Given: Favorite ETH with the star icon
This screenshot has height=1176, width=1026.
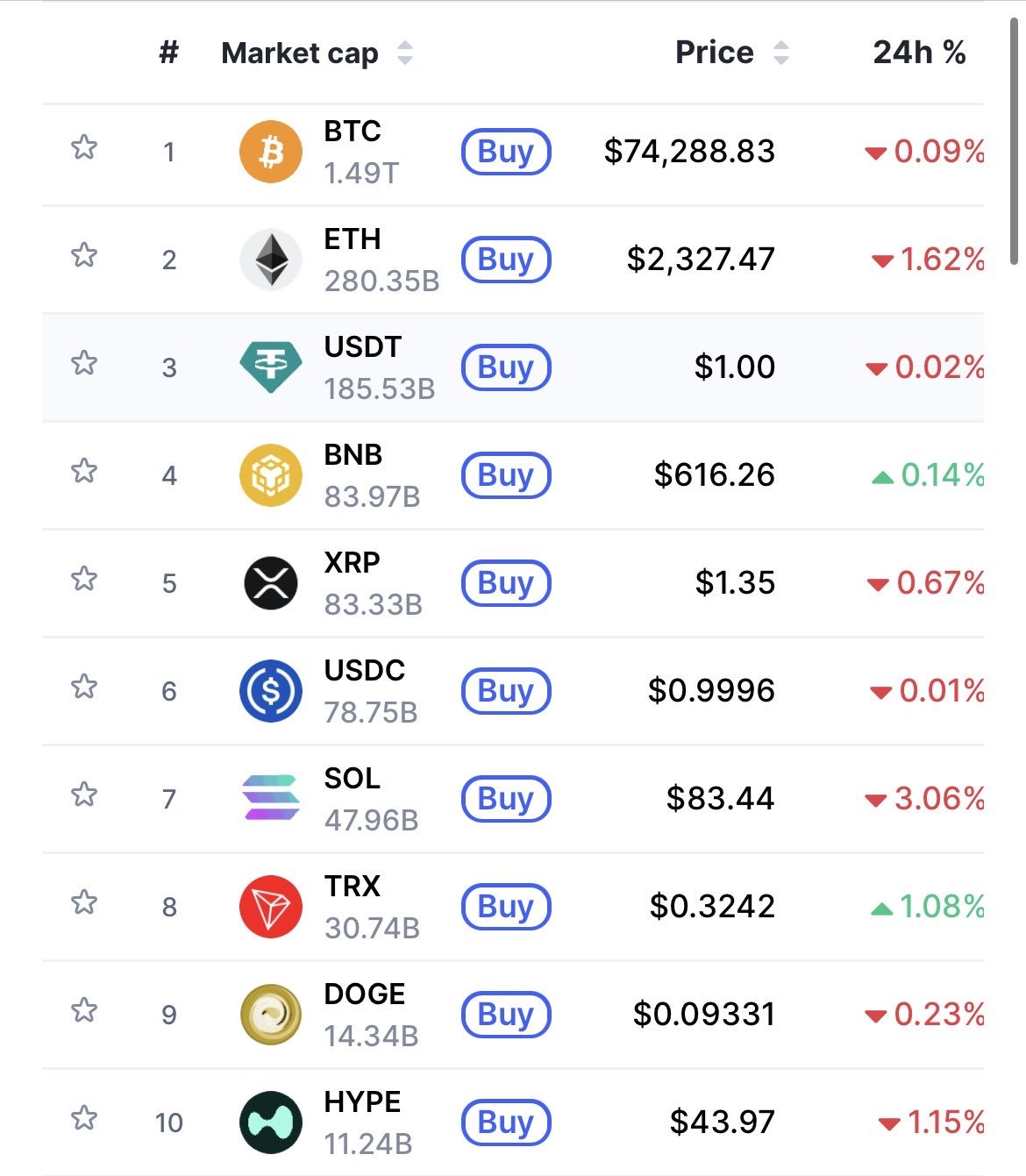Looking at the screenshot, I should click(84, 255).
